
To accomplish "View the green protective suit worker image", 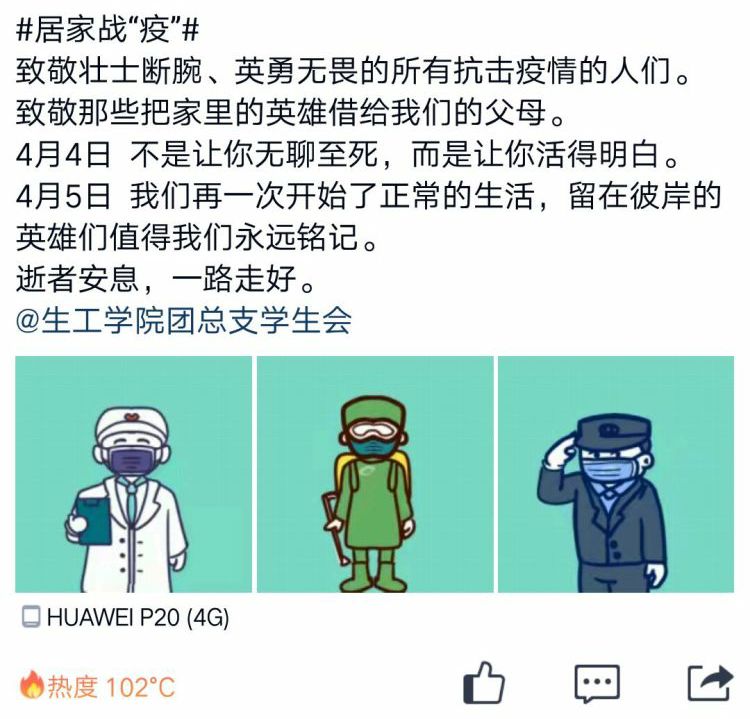I will tap(374, 474).
